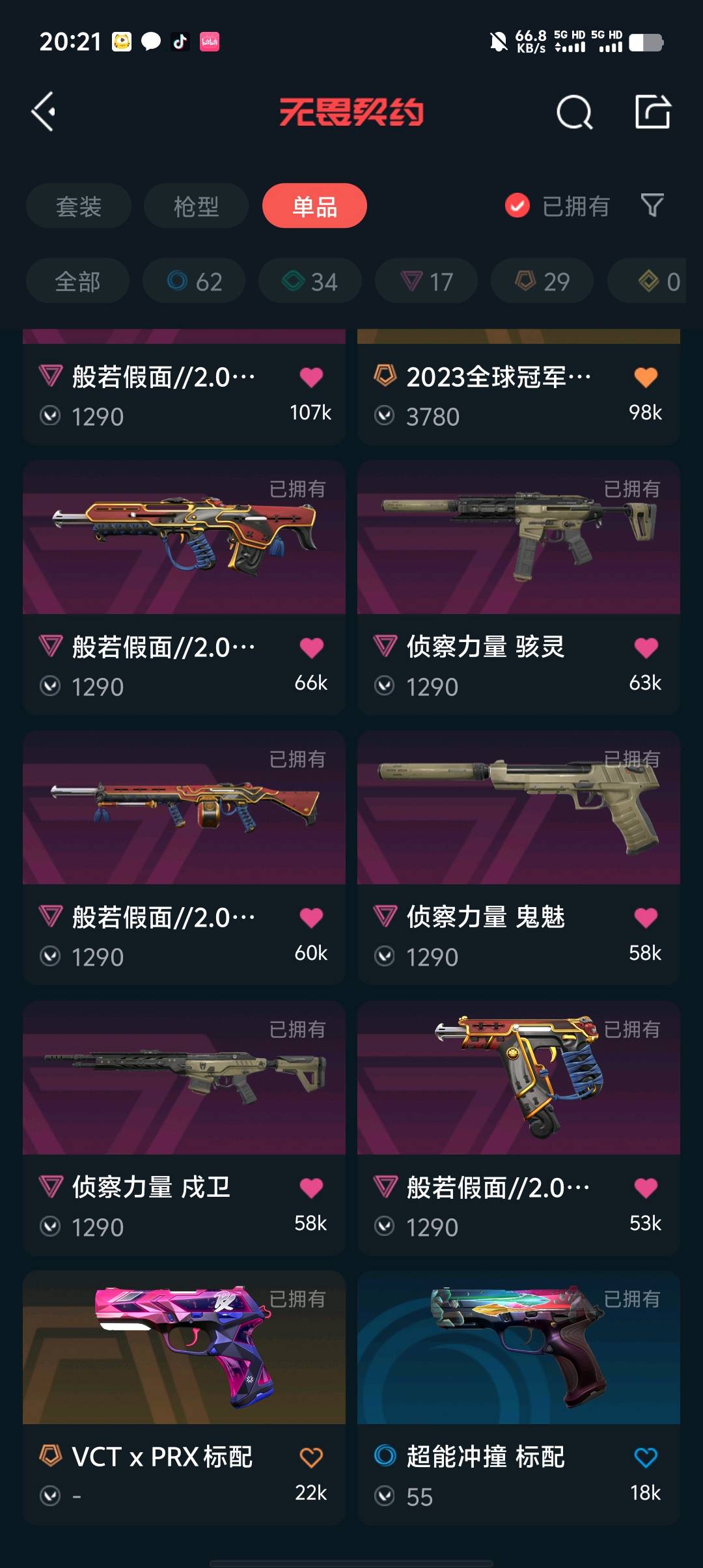Screen dimensions: 703x1568
Task: Filter by the orange tier chip 29
Action: pyautogui.click(x=542, y=281)
